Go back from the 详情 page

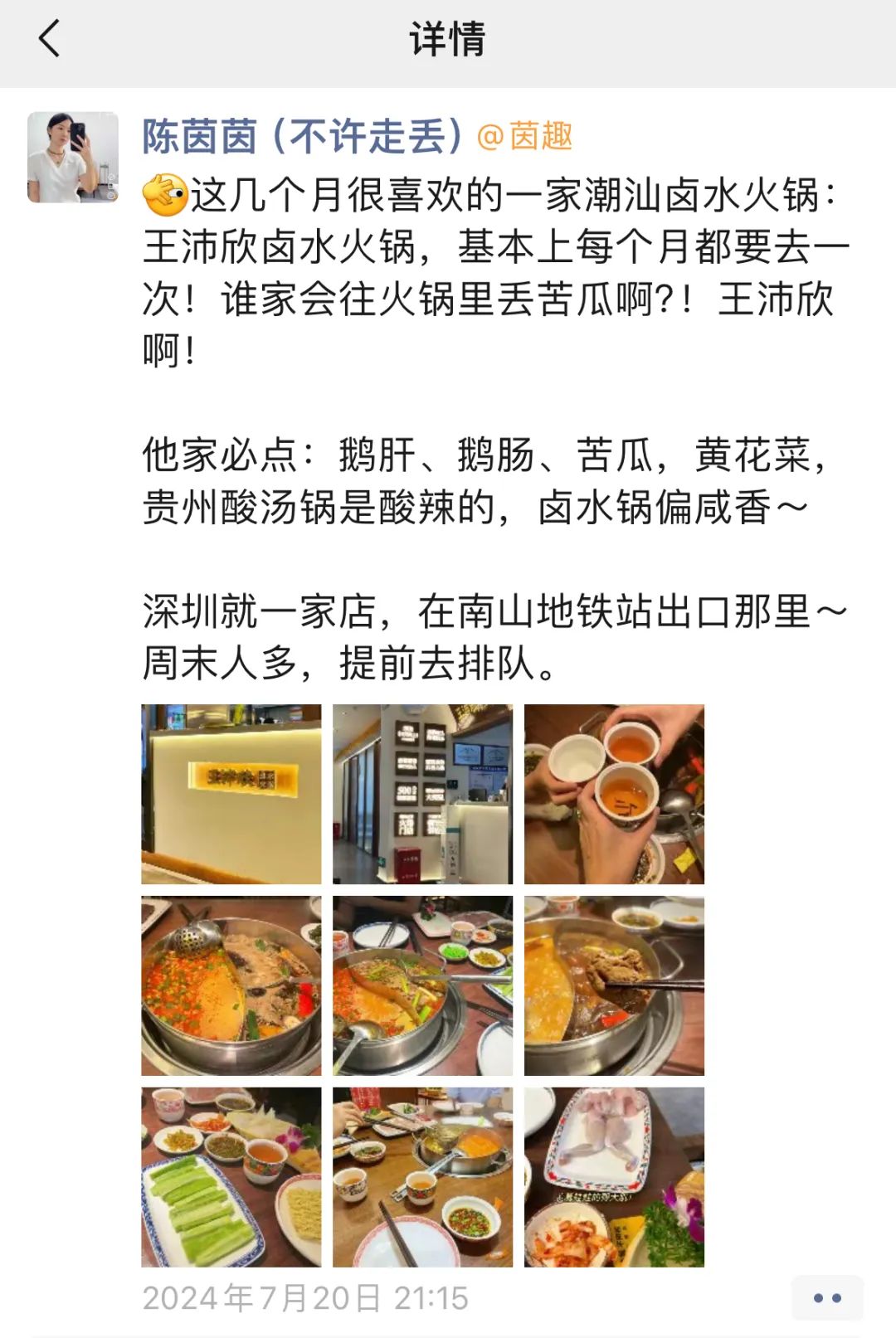point(50,39)
